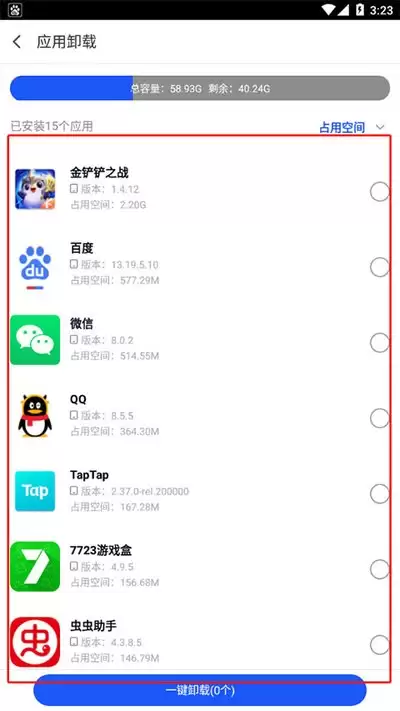
Task: Mark 微信 for uninstall
Action: (380, 343)
